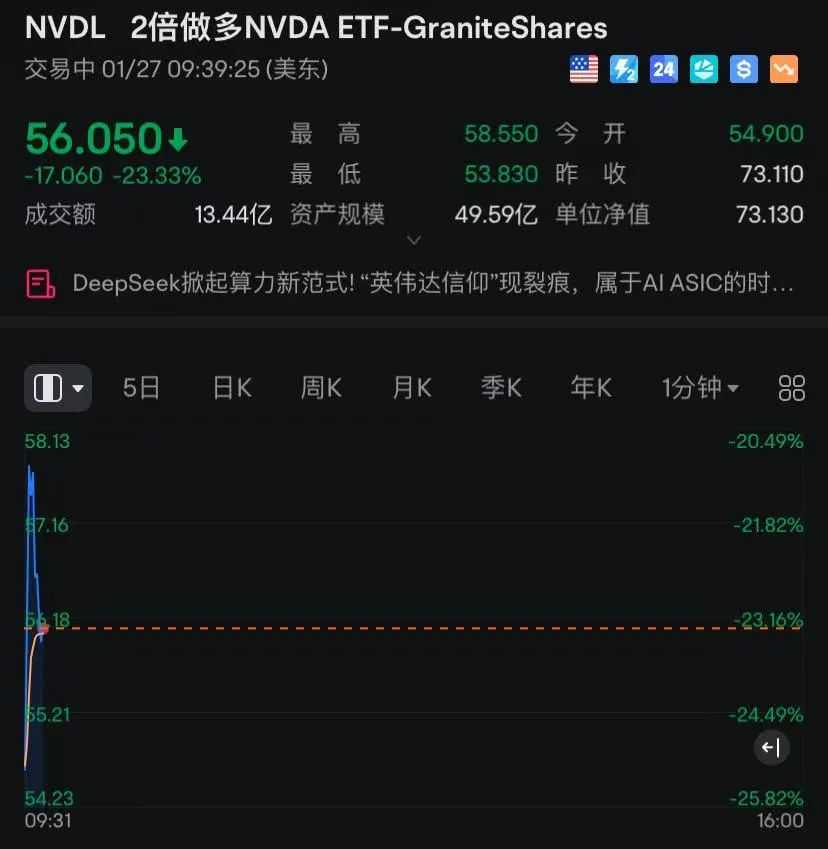Show the 月K chart
This screenshot has height=849, width=828.
click(411, 388)
